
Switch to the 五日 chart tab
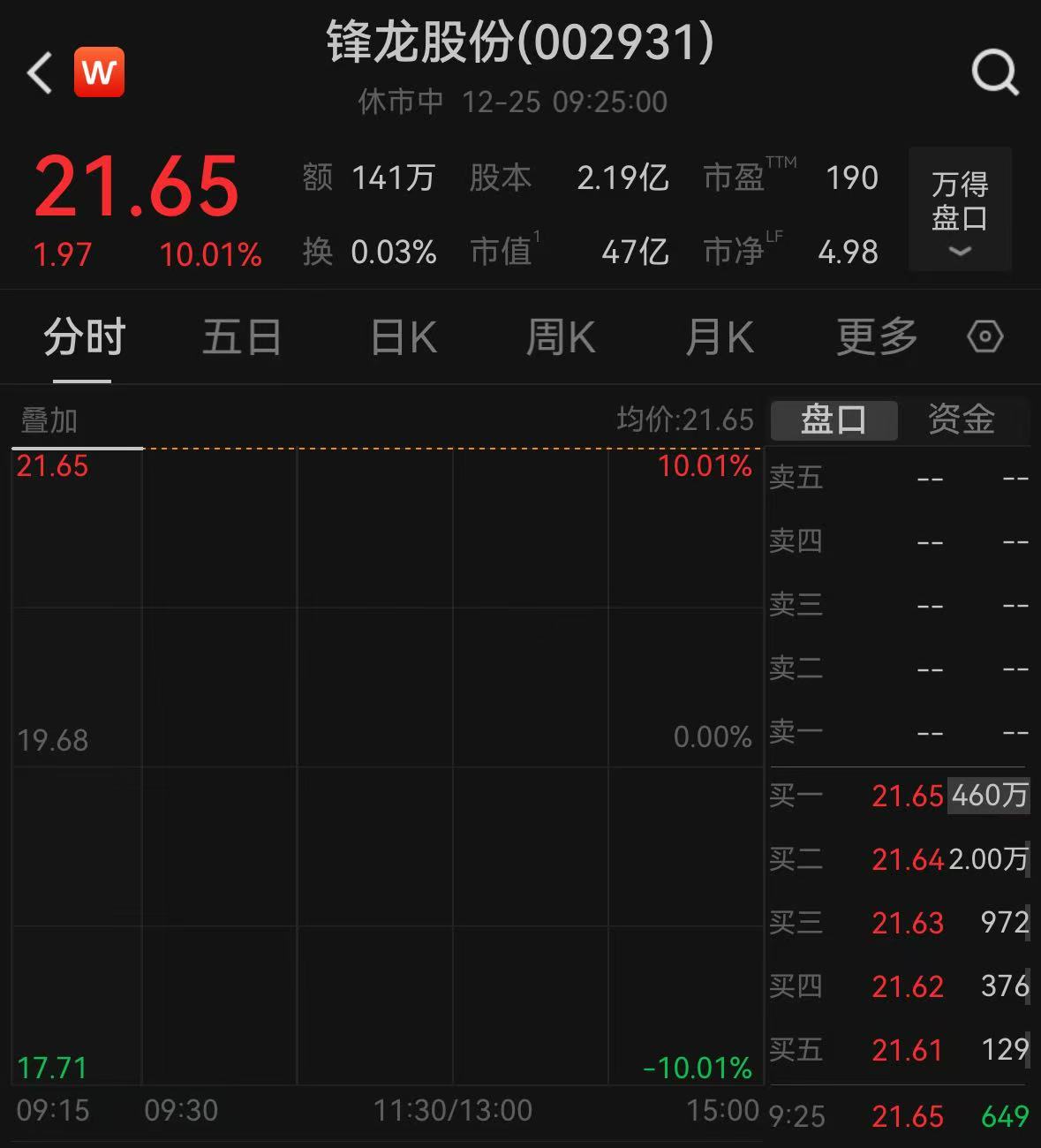tap(241, 337)
